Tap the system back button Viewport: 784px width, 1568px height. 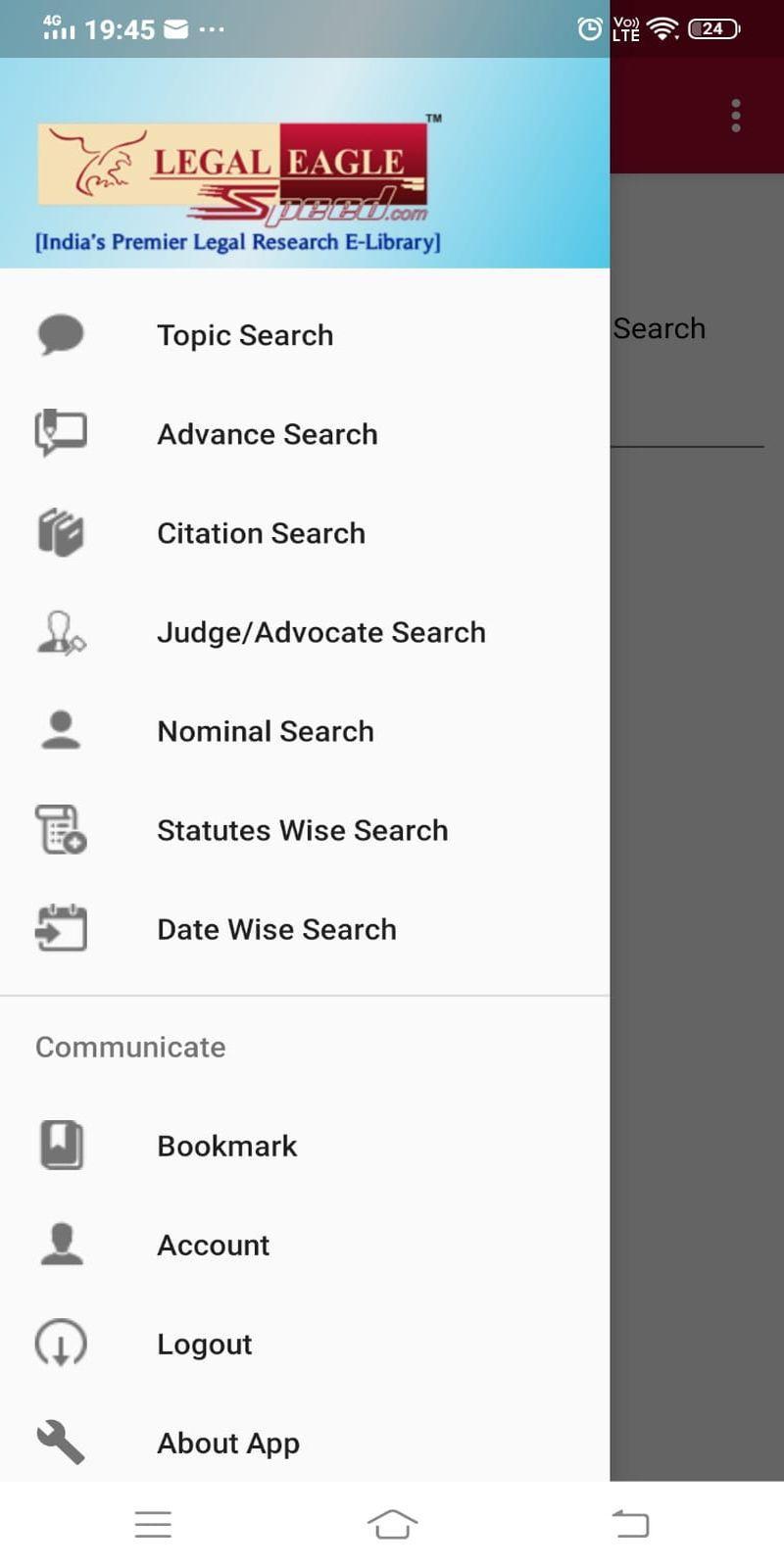630,1524
